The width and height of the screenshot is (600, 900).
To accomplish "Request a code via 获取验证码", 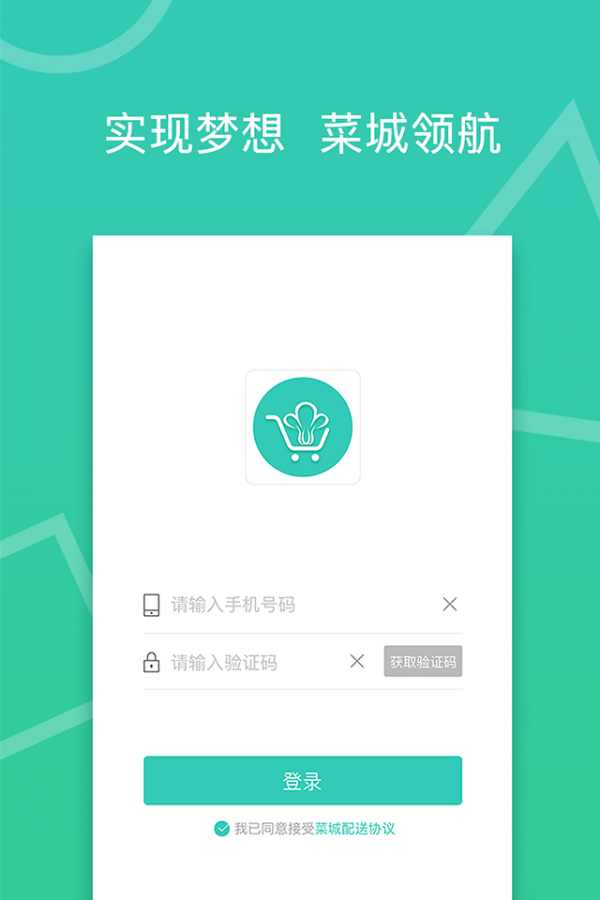I will pyautogui.click(x=423, y=662).
